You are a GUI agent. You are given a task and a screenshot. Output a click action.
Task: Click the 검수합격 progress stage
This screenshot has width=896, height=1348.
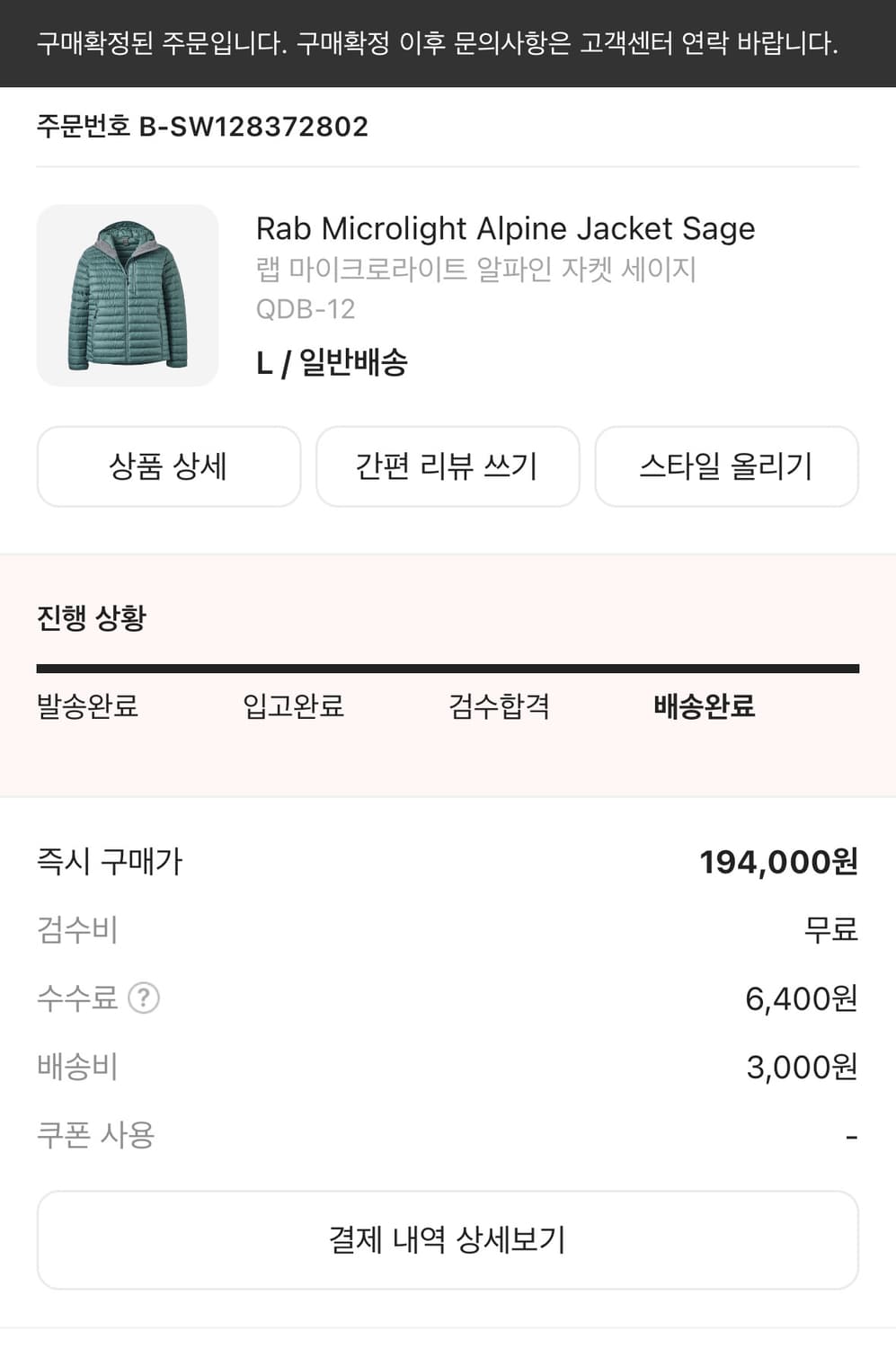(x=500, y=708)
